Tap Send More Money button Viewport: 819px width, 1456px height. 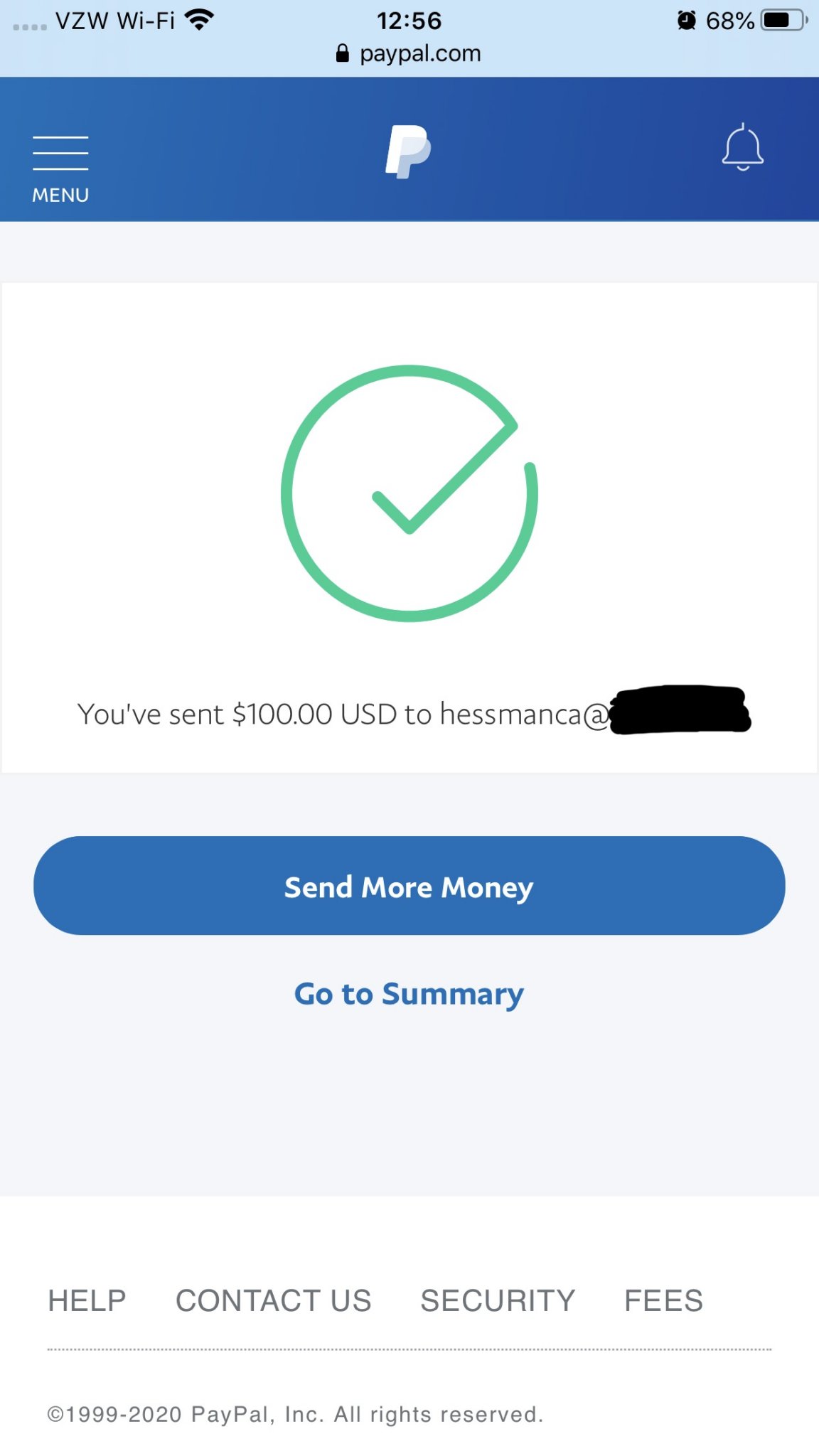(x=409, y=886)
